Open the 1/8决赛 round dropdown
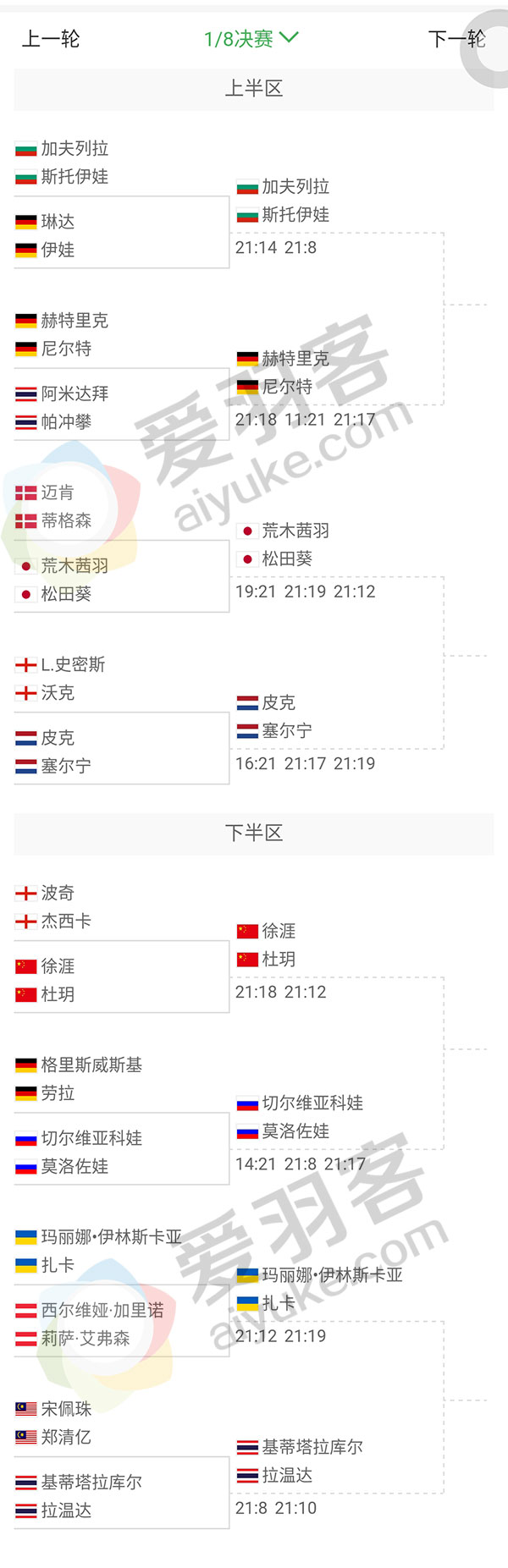The image size is (508, 1568). (251, 39)
